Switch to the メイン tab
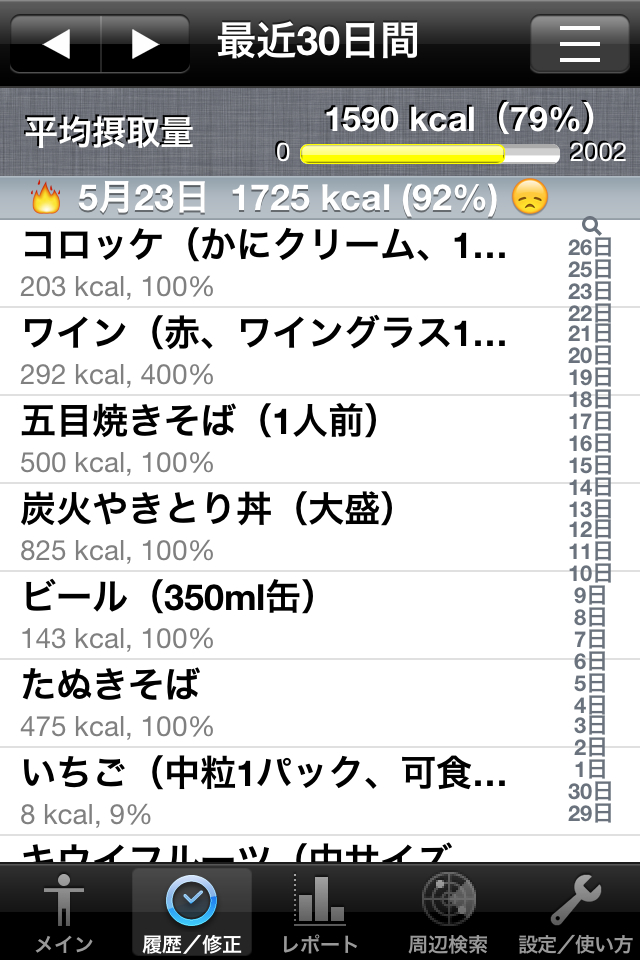 tap(64, 912)
